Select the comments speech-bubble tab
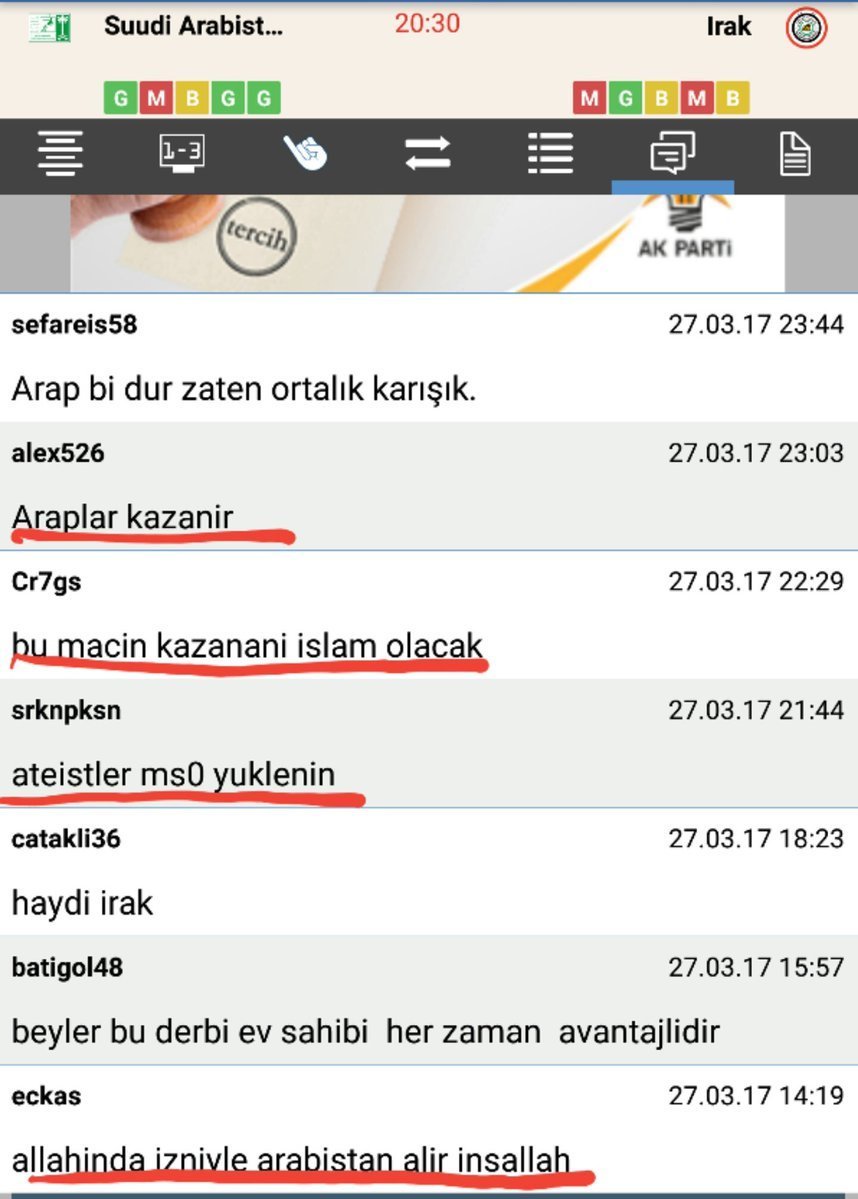 [x=672, y=155]
